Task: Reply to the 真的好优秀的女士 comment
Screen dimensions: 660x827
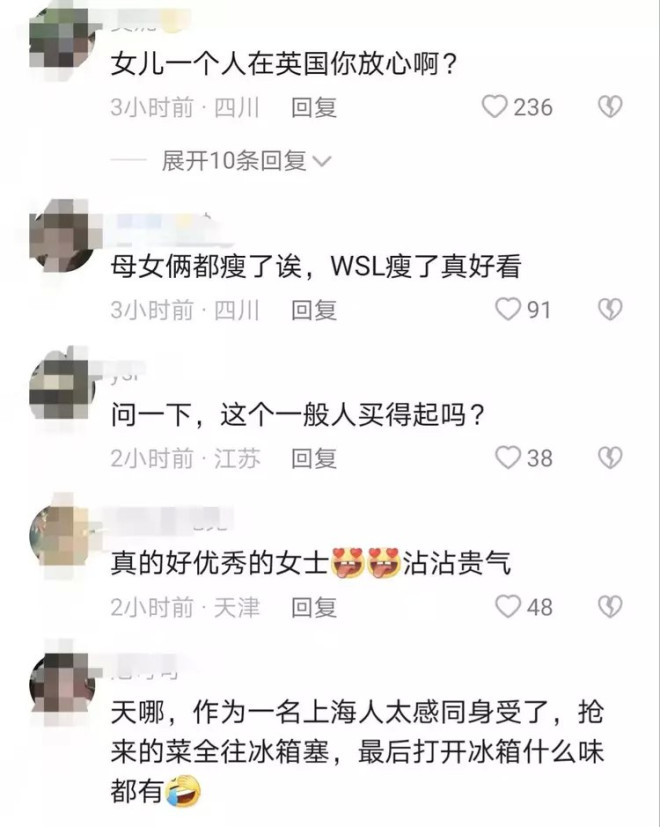Action: [x=314, y=607]
